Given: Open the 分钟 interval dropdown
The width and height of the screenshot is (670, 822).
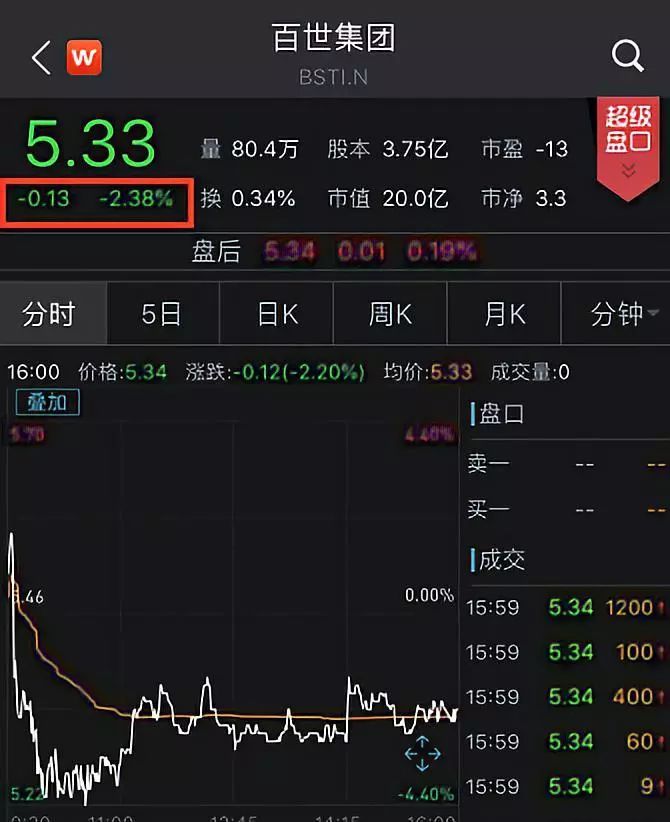Looking at the screenshot, I should 622,315.
